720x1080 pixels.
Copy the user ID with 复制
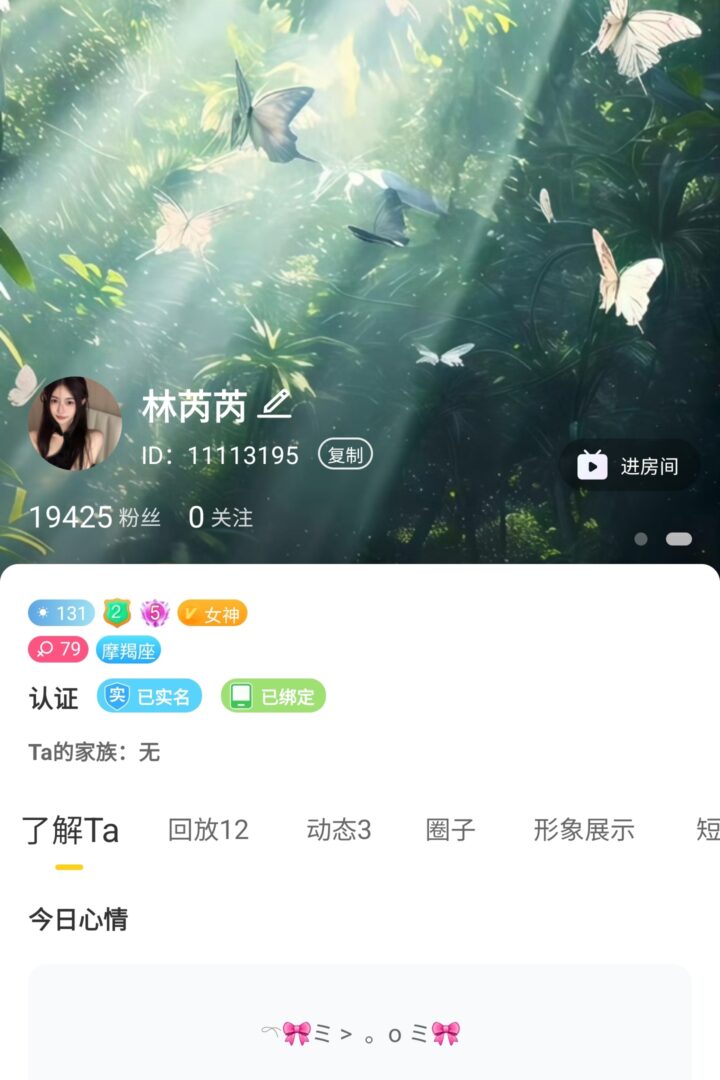click(x=345, y=455)
